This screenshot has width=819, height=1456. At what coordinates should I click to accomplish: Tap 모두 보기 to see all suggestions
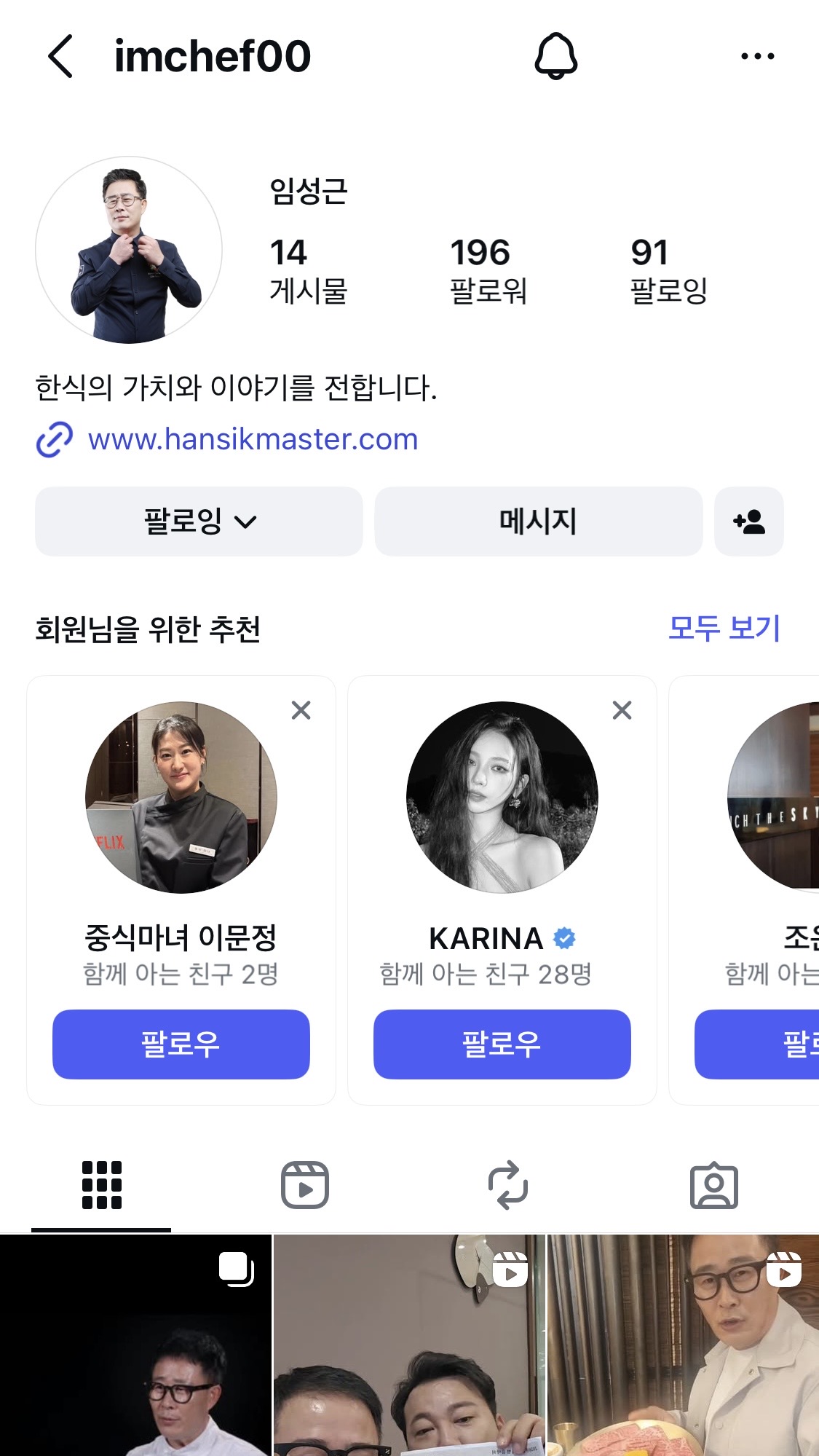click(x=724, y=626)
